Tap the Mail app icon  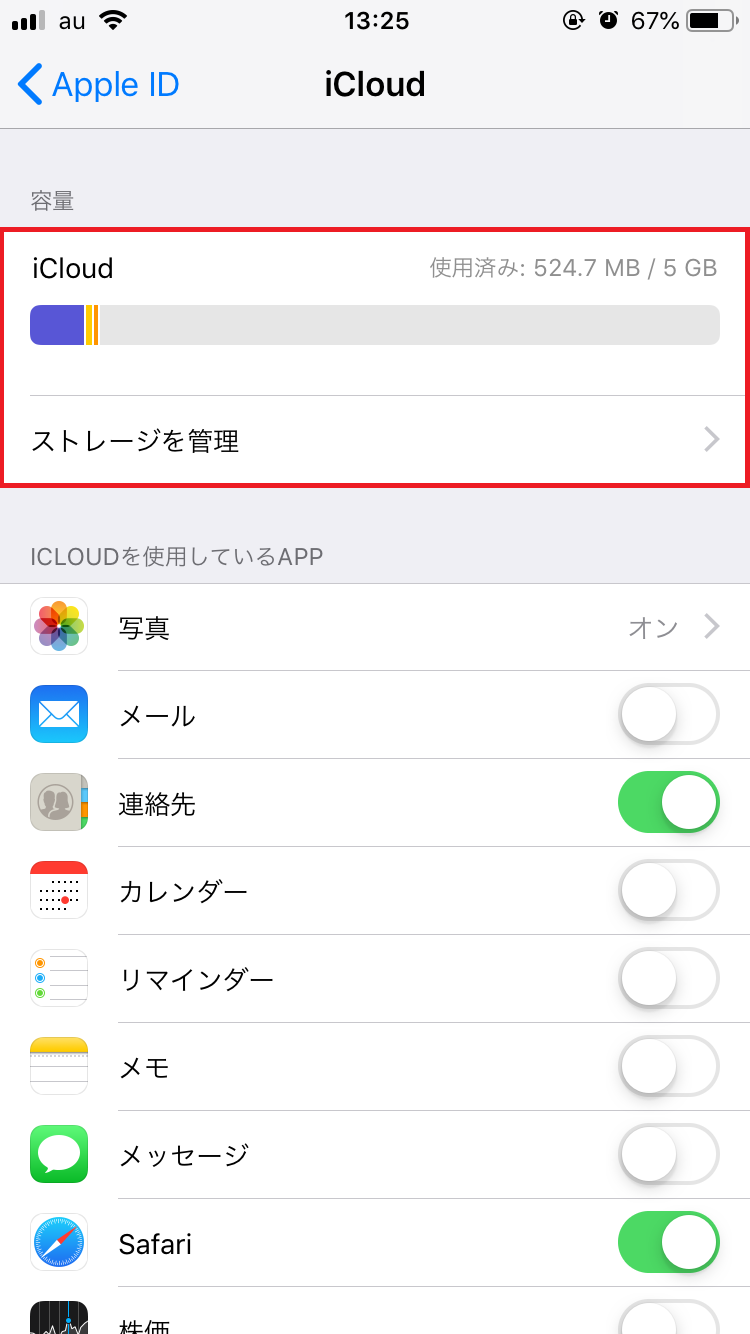[58, 714]
